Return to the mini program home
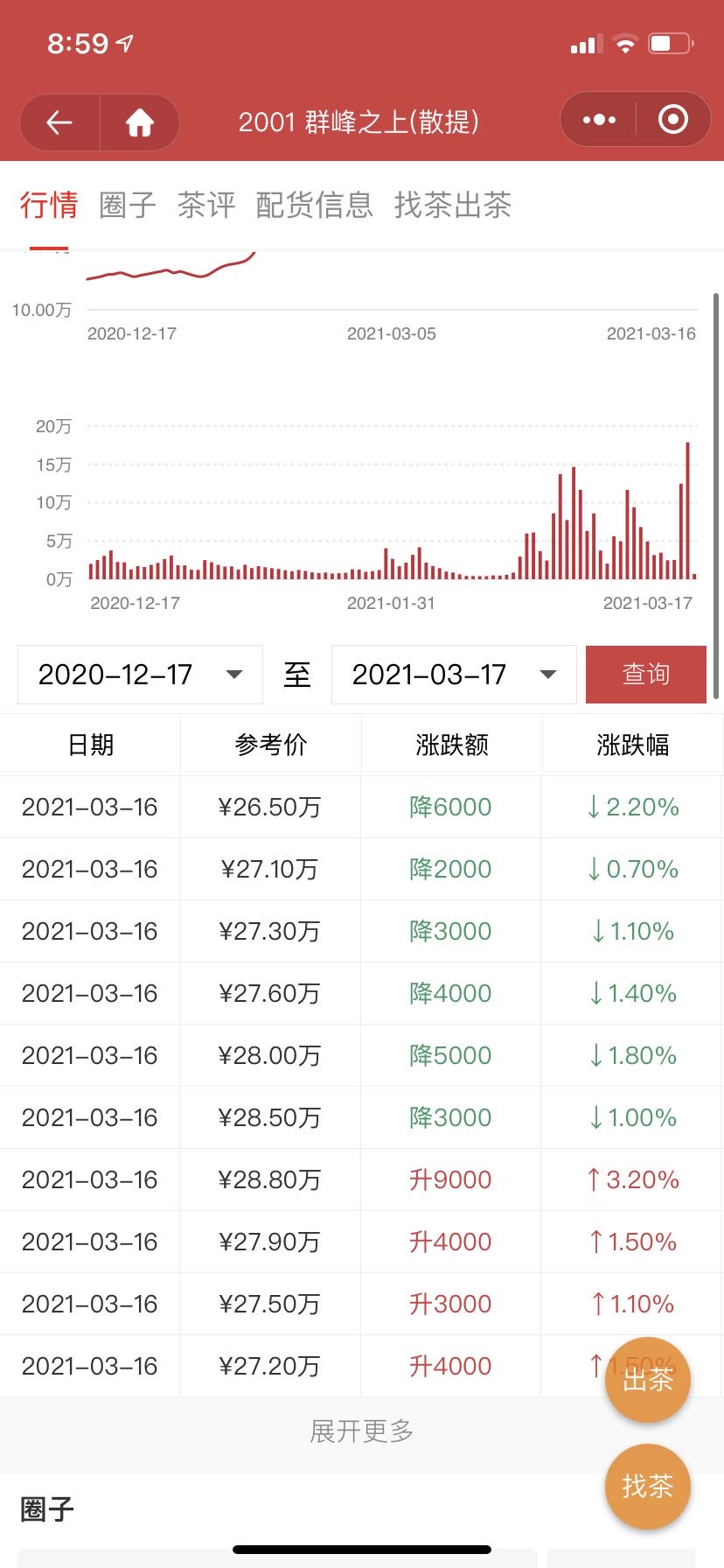This screenshot has height=1568, width=724. pos(140,122)
